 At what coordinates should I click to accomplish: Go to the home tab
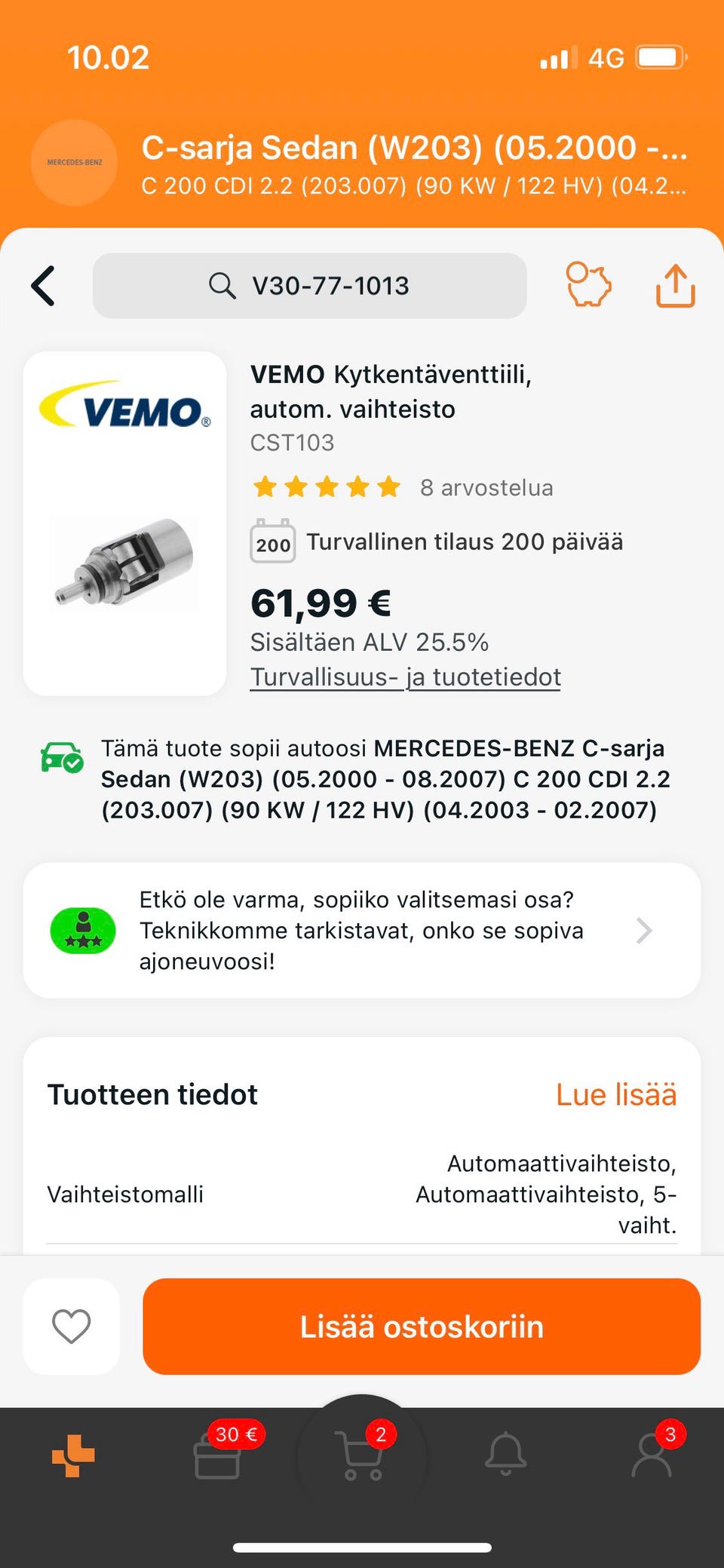[x=73, y=1455]
